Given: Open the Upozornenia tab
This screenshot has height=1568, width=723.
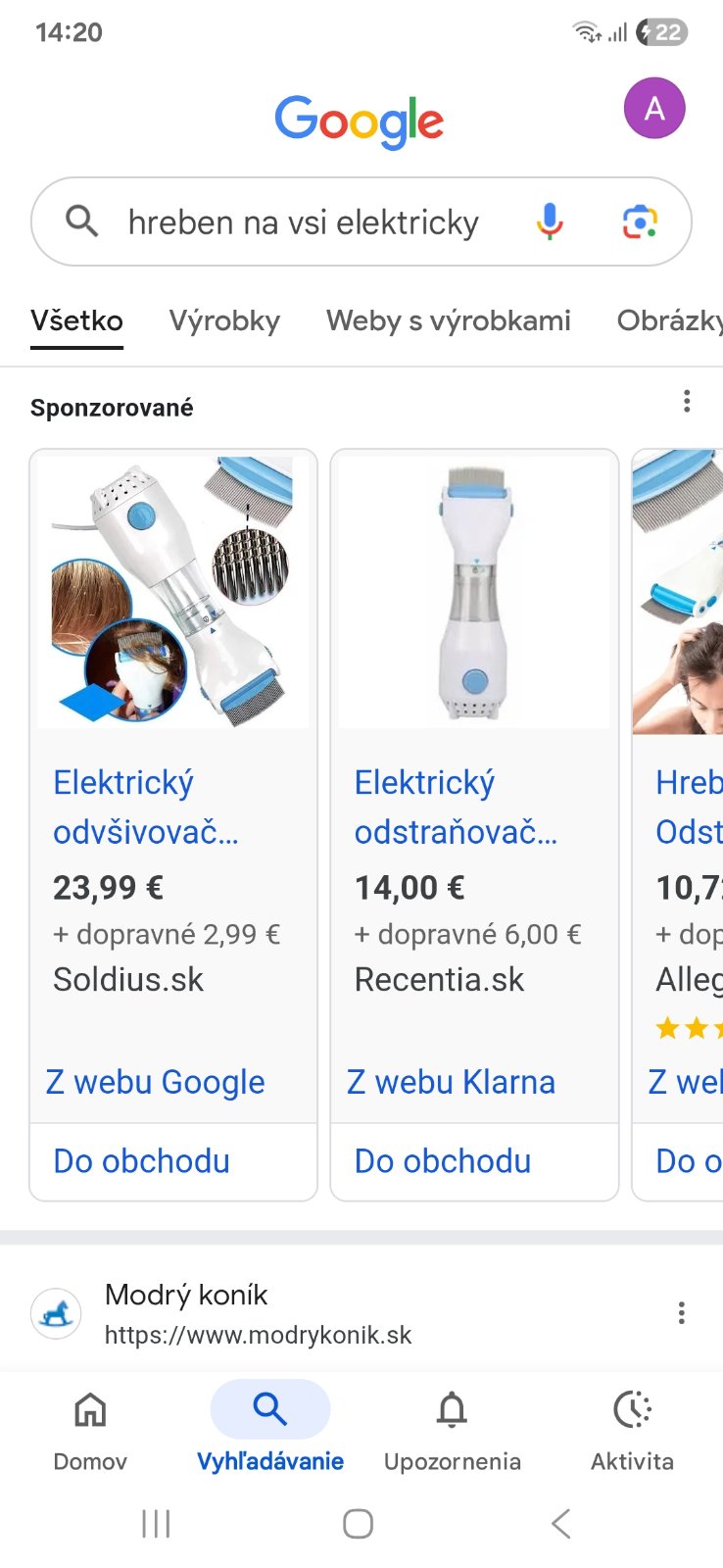Looking at the screenshot, I should 452,1429.
